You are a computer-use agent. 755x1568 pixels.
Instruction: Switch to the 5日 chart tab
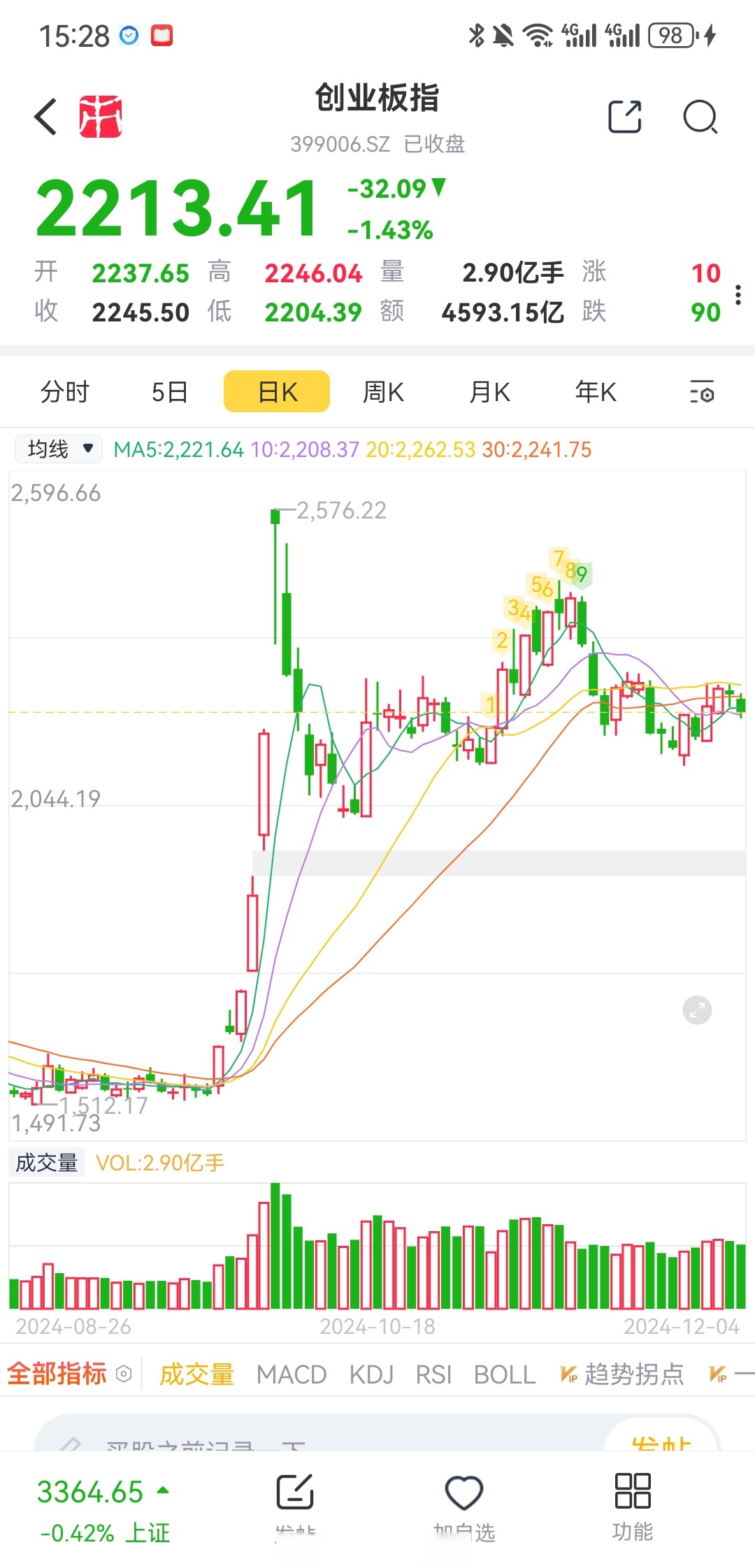tap(170, 392)
